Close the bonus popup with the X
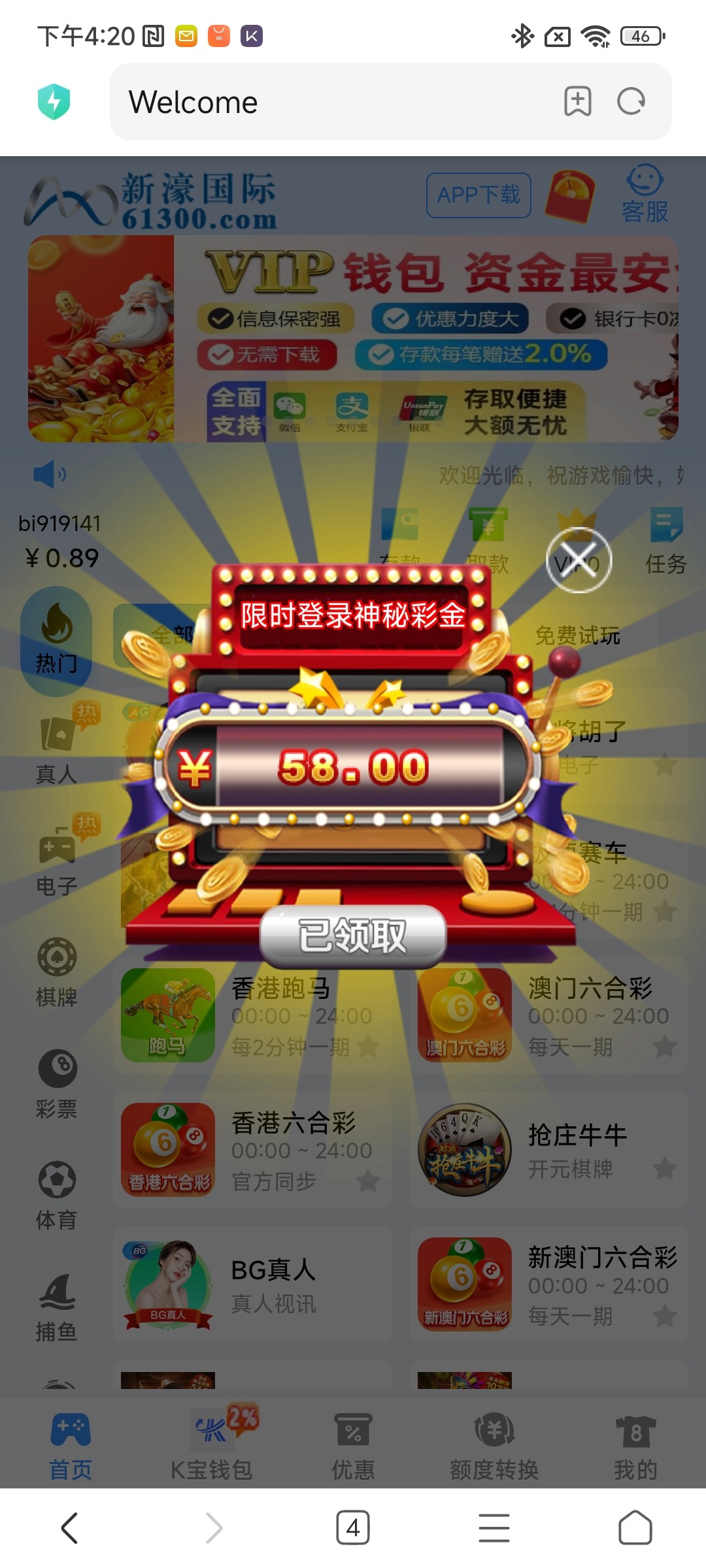 [579, 561]
